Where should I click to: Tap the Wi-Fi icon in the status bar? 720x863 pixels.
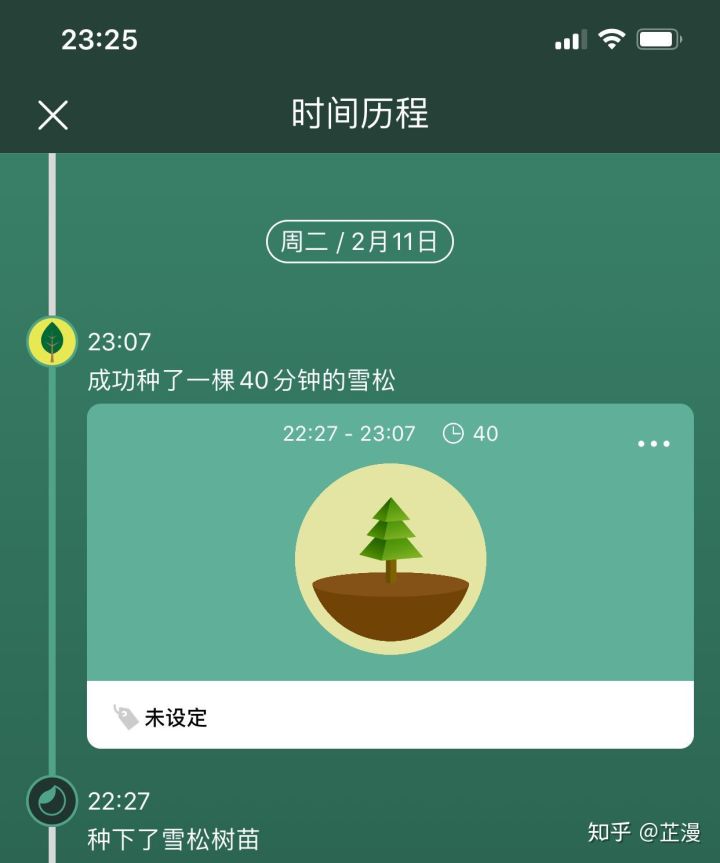(614, 38)
